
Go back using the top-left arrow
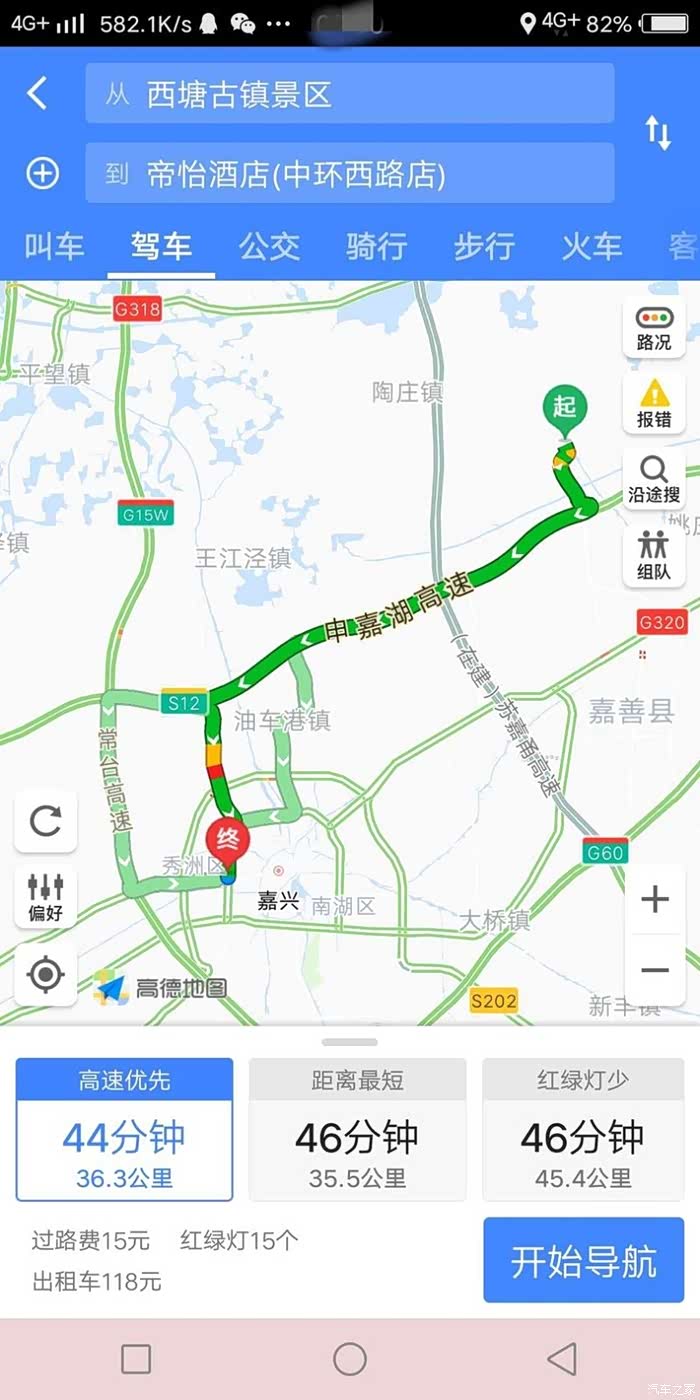(x=37, y=94)
